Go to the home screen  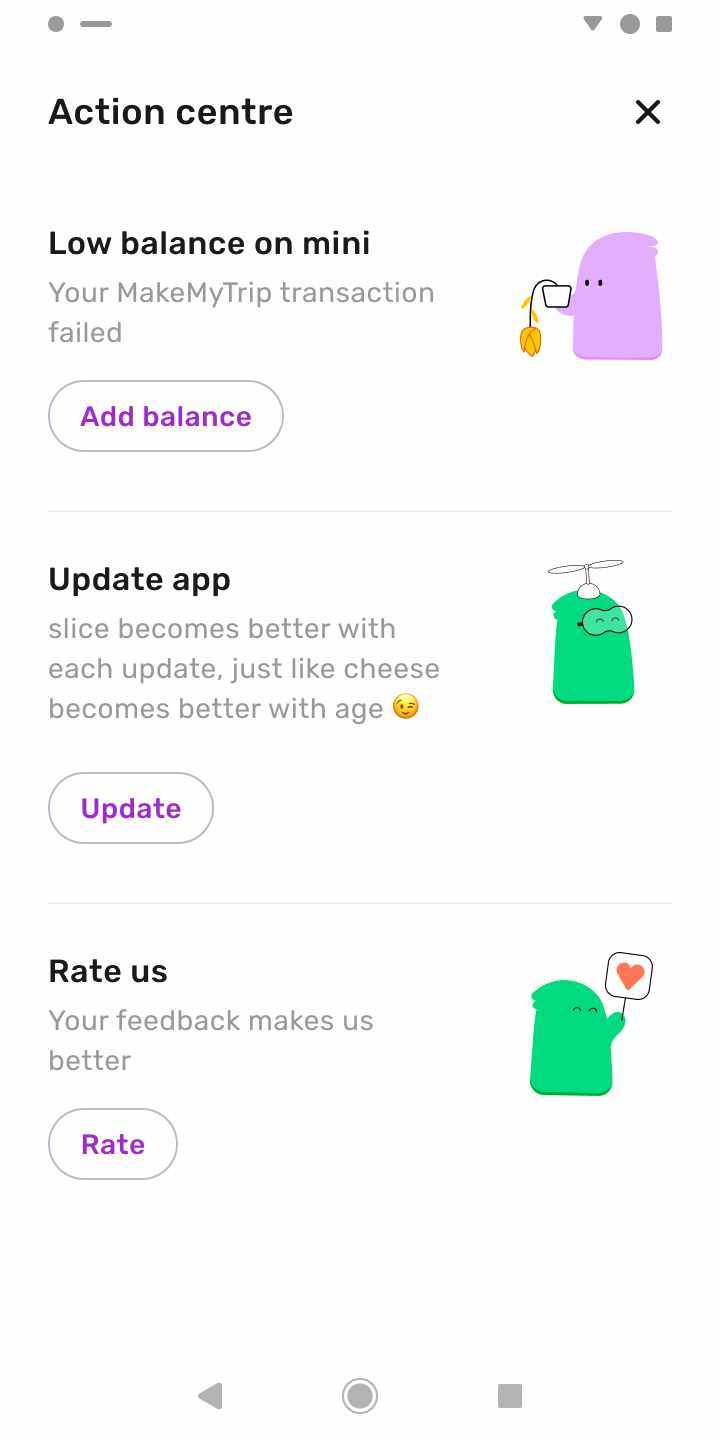click(360, 1395)
